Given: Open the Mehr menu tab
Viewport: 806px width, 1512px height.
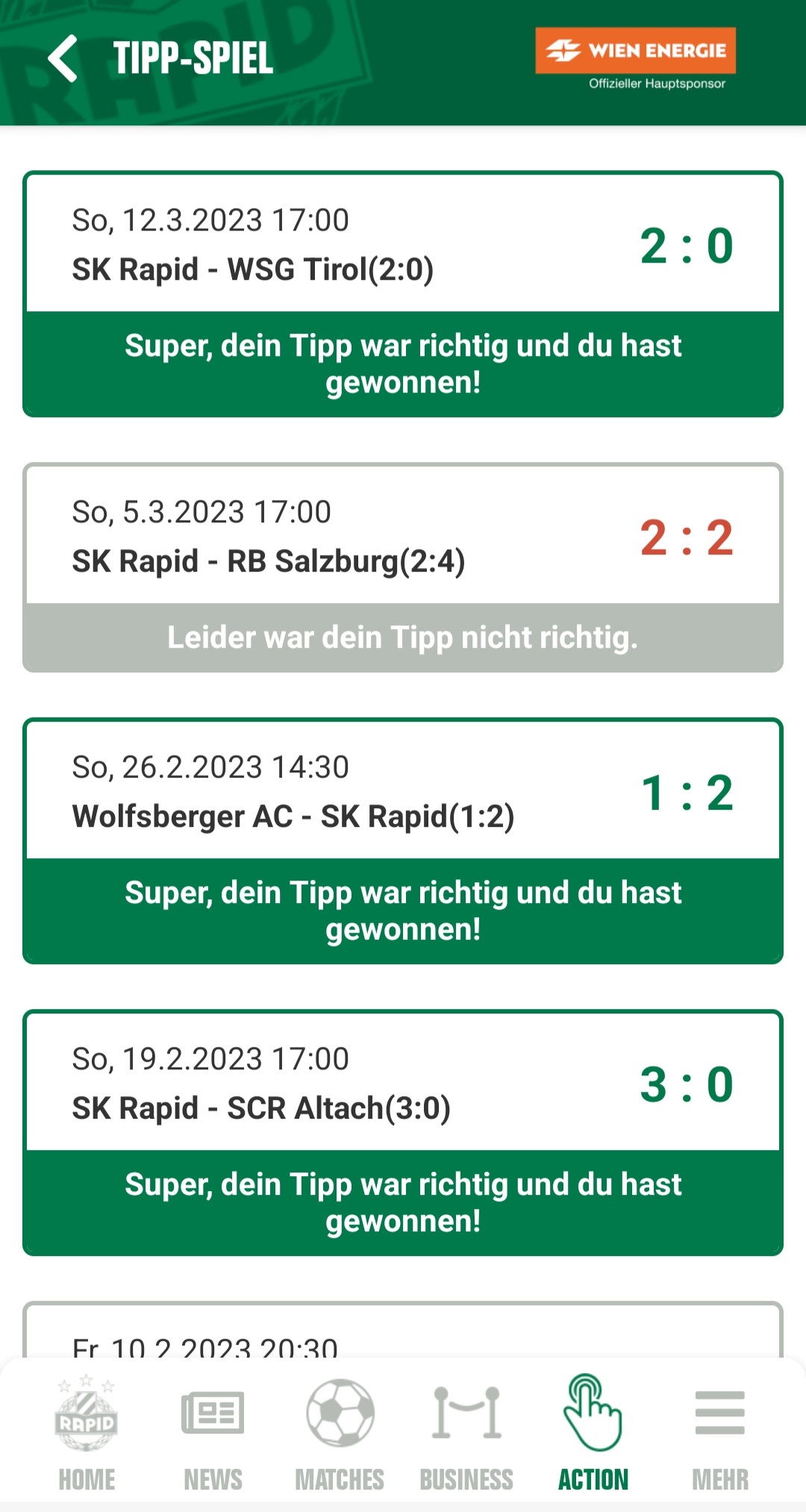Looking at the screenshot, I should point(720,1434).
